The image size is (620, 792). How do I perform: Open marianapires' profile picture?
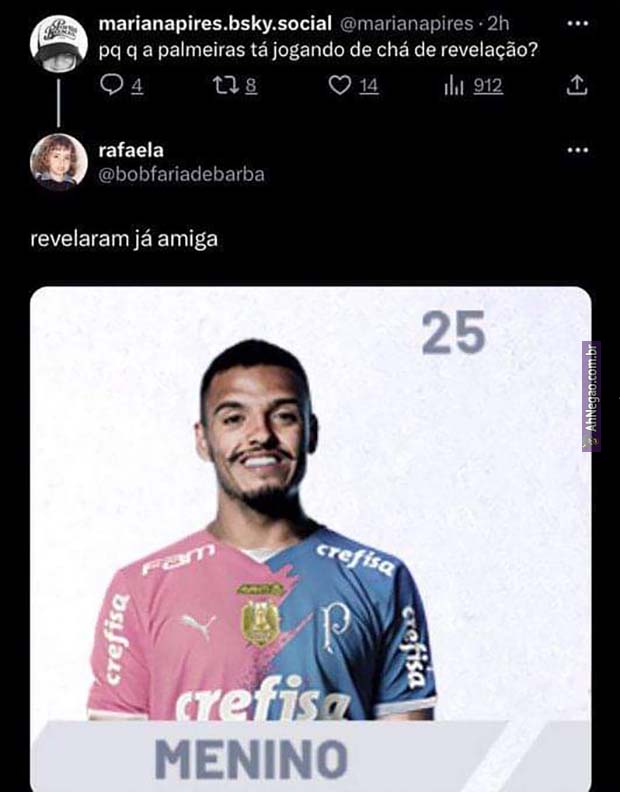[x=59, y=40]
